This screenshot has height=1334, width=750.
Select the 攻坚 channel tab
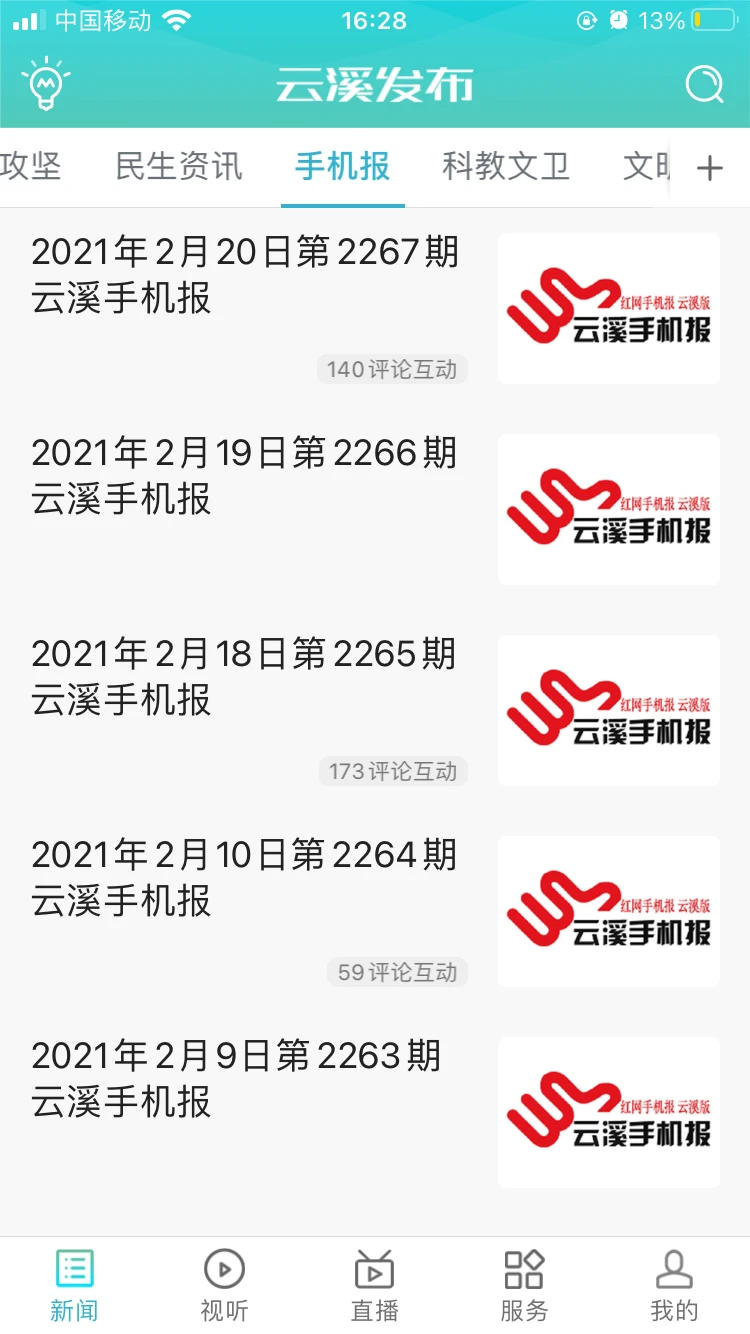pyautogui.click(x=33, y=167)
